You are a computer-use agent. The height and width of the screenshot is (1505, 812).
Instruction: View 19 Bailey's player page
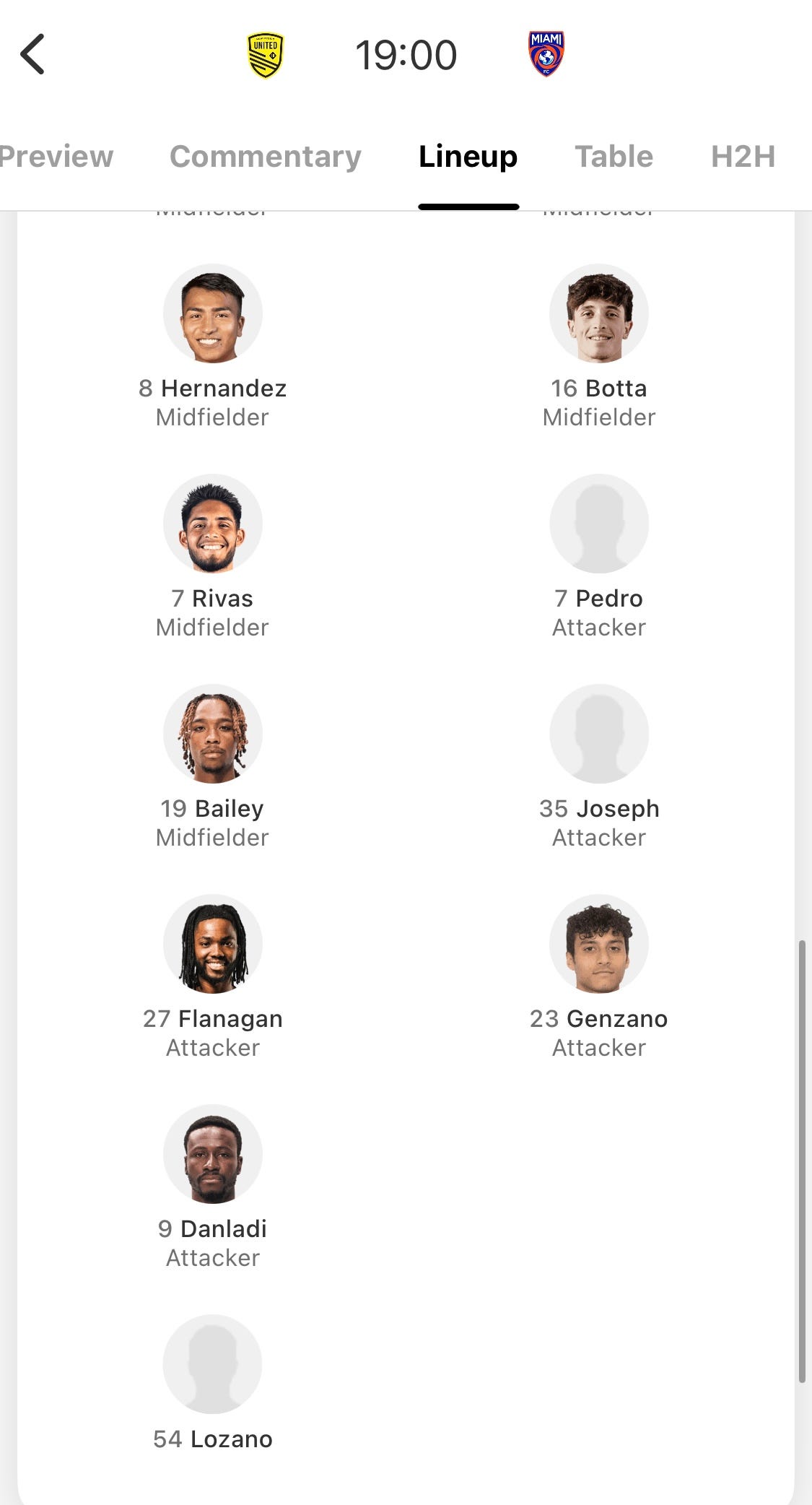[x=213, y=767]
